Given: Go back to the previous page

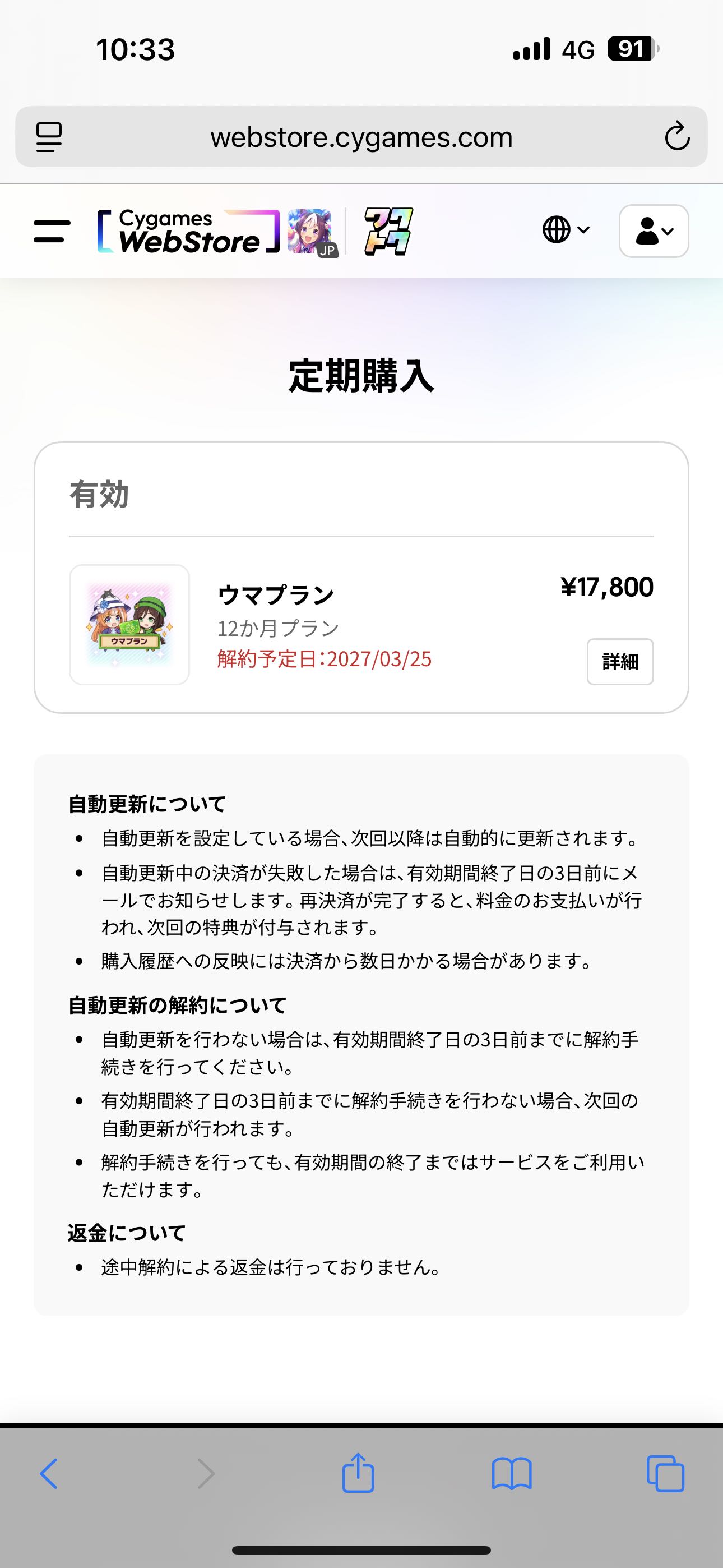Looking at the screenshot, I should point(49,1474).
